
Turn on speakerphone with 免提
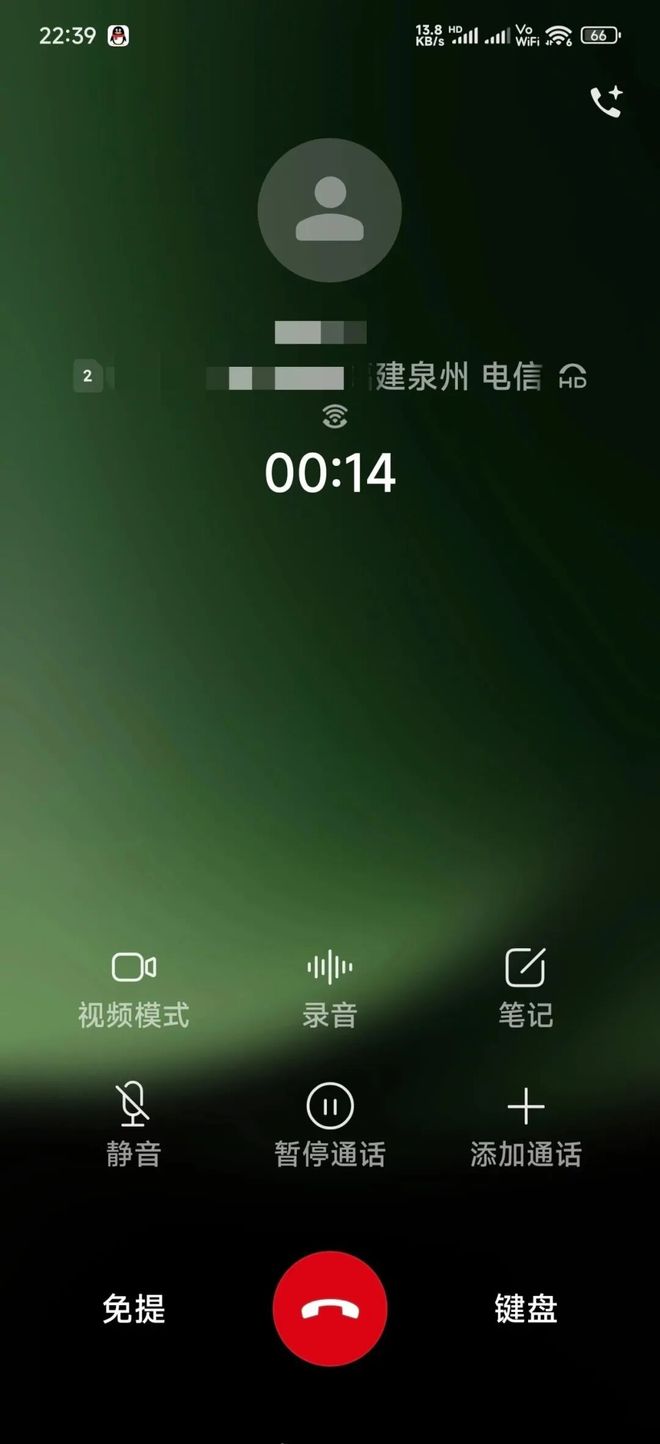tap(134, 1308)
